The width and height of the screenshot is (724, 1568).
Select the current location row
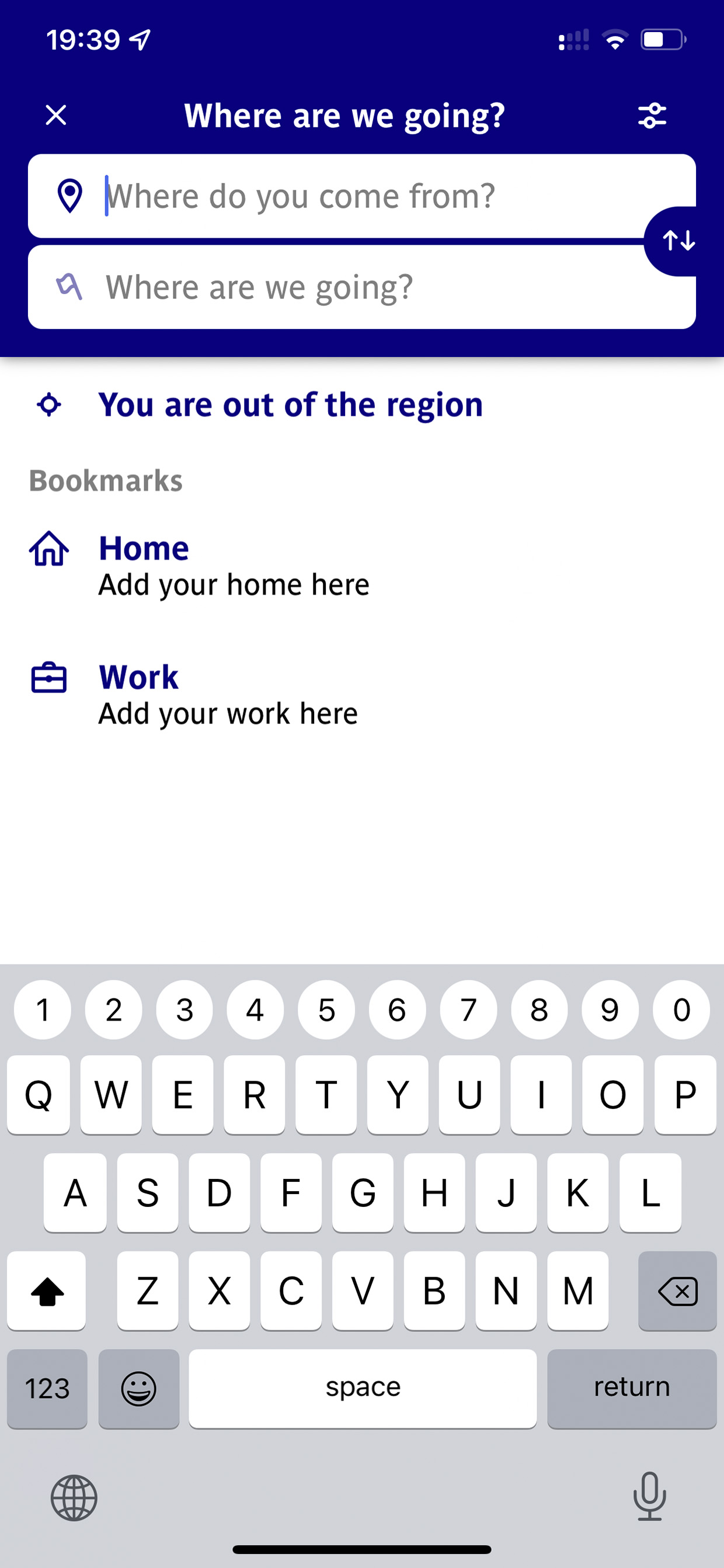[290, 405]
